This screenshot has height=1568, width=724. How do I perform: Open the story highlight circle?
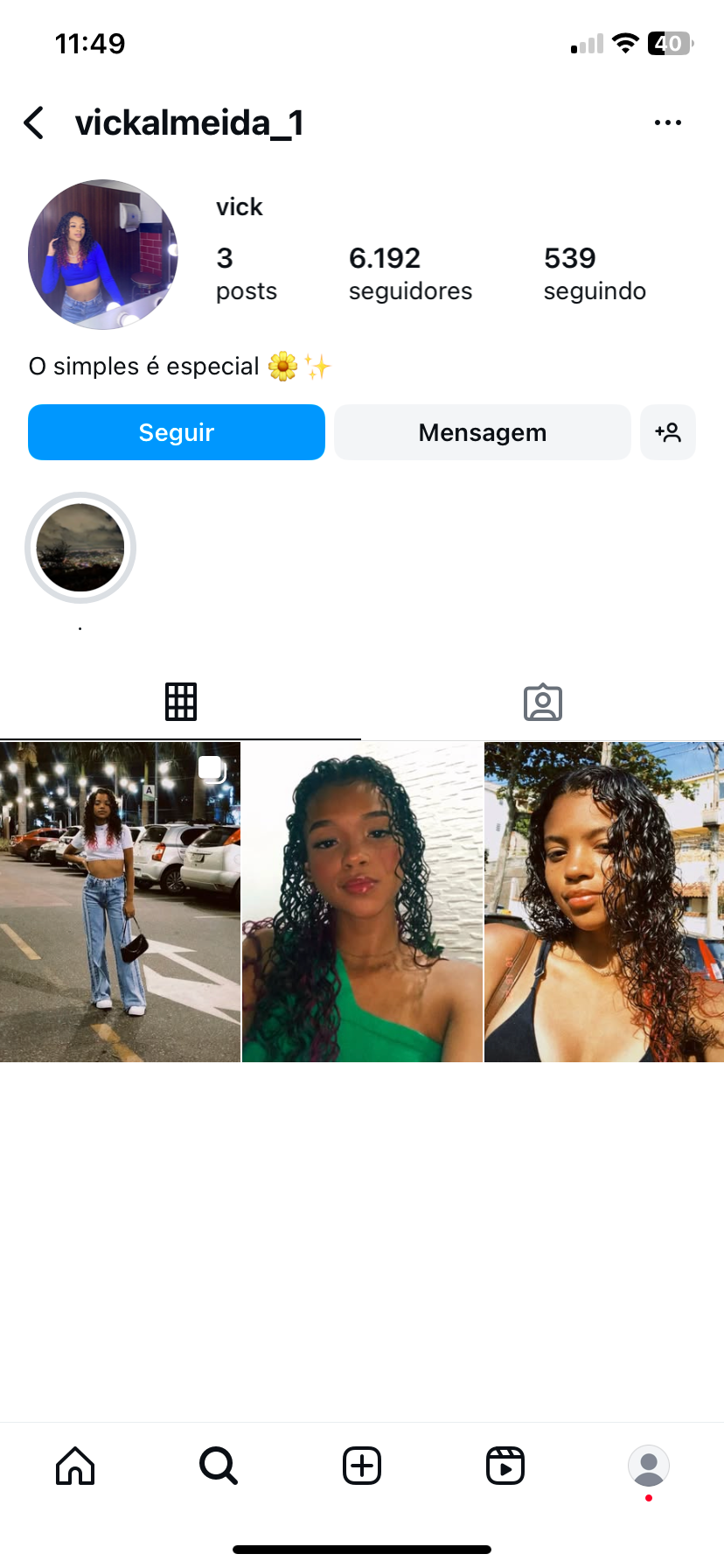pyautogui.click(x=80, y=549)
